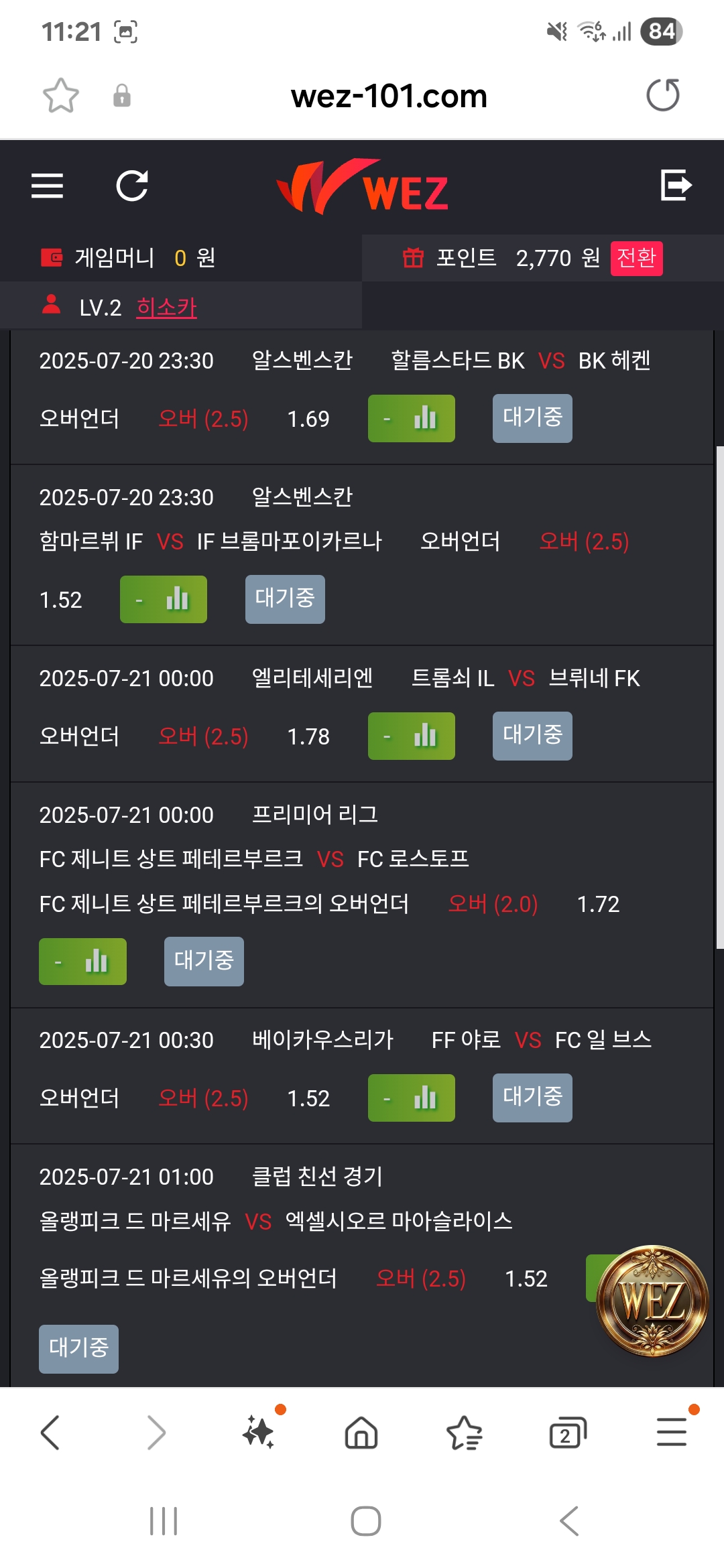Go back in the browser toolbar

coord(50,1433)
